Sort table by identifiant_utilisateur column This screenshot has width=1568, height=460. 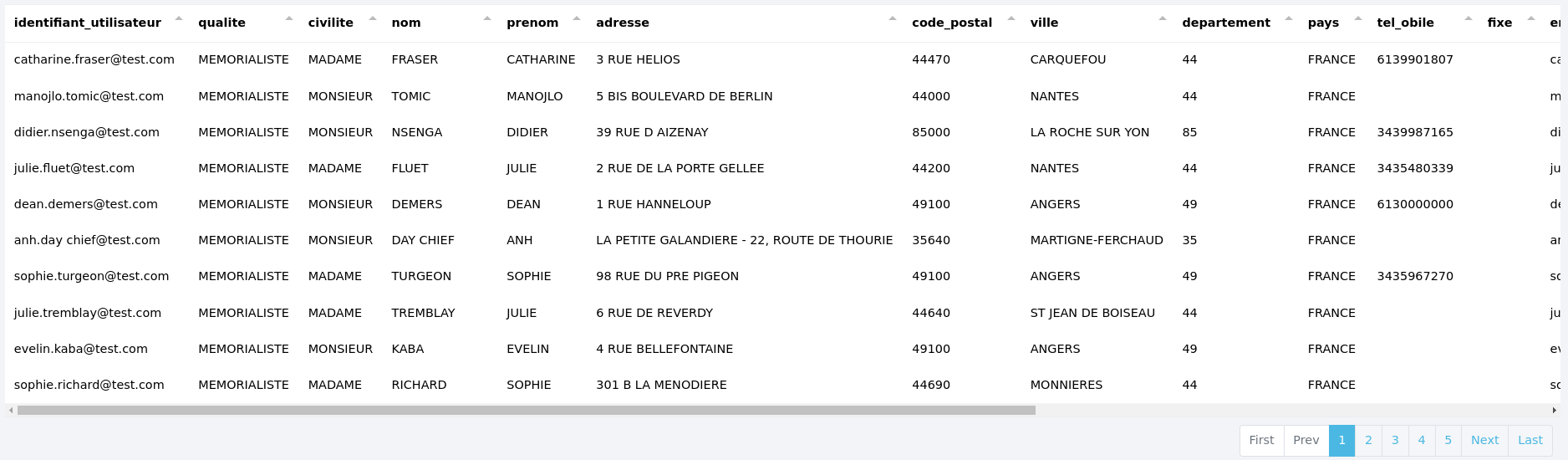coord(88,23)
